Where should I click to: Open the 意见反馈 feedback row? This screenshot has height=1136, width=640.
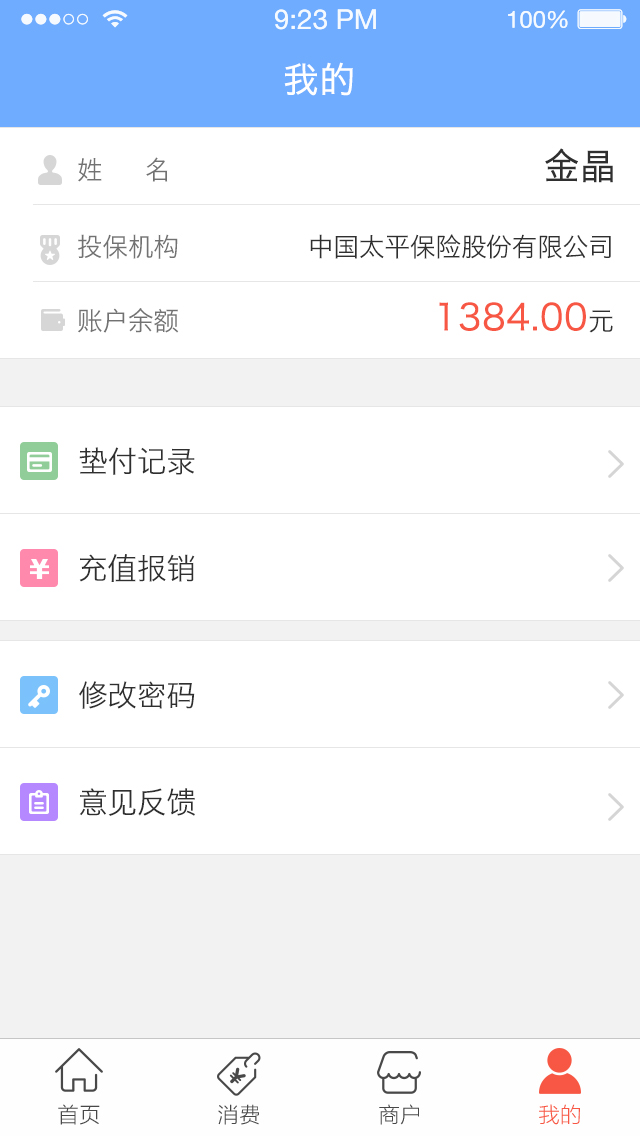coord(320,802)
